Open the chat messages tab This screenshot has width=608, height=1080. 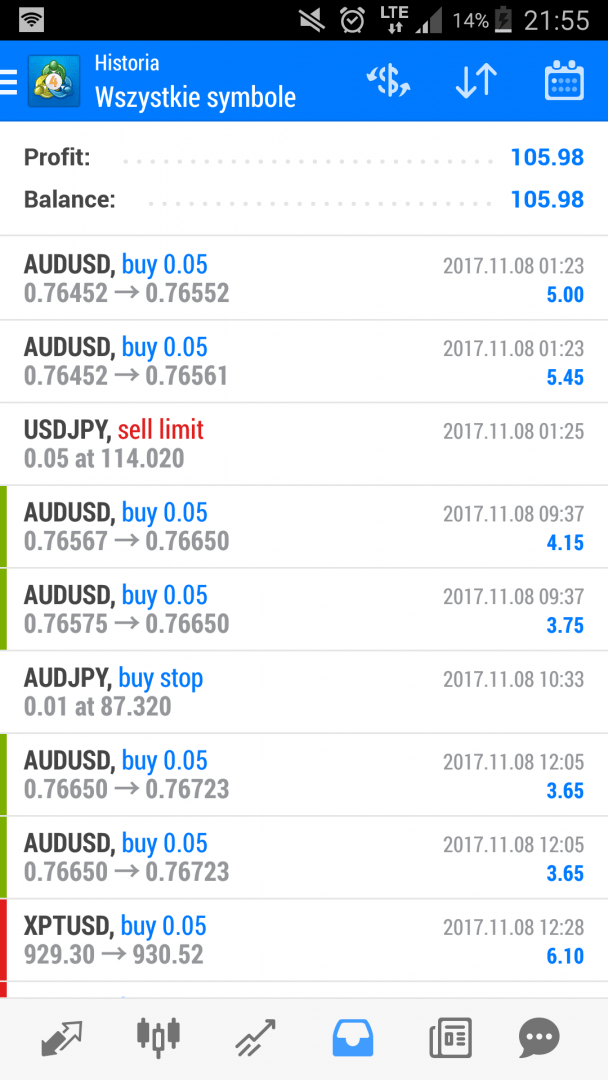pyautogui.click(x=540, y=1037)
